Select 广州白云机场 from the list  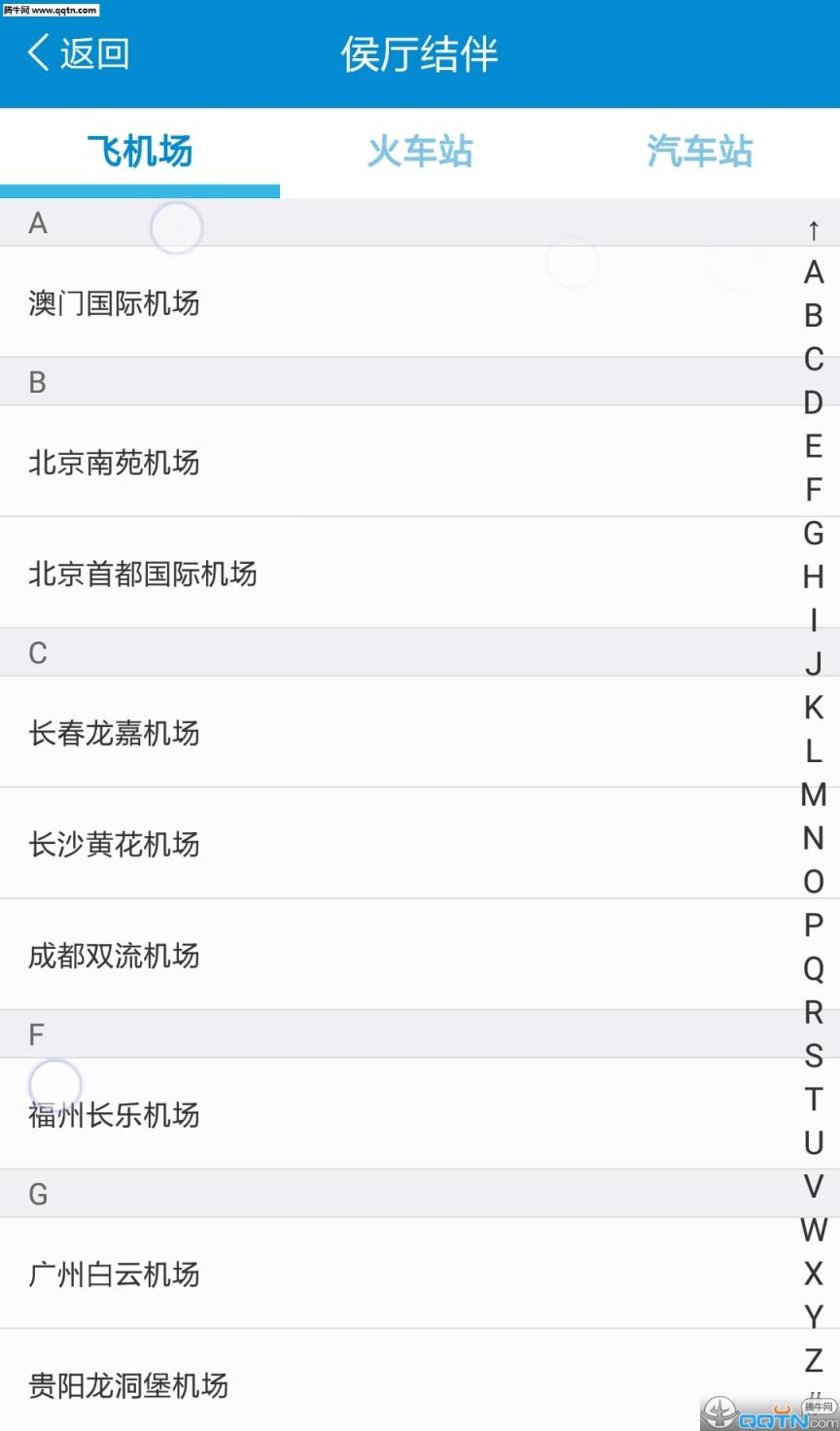point(114,1274)
